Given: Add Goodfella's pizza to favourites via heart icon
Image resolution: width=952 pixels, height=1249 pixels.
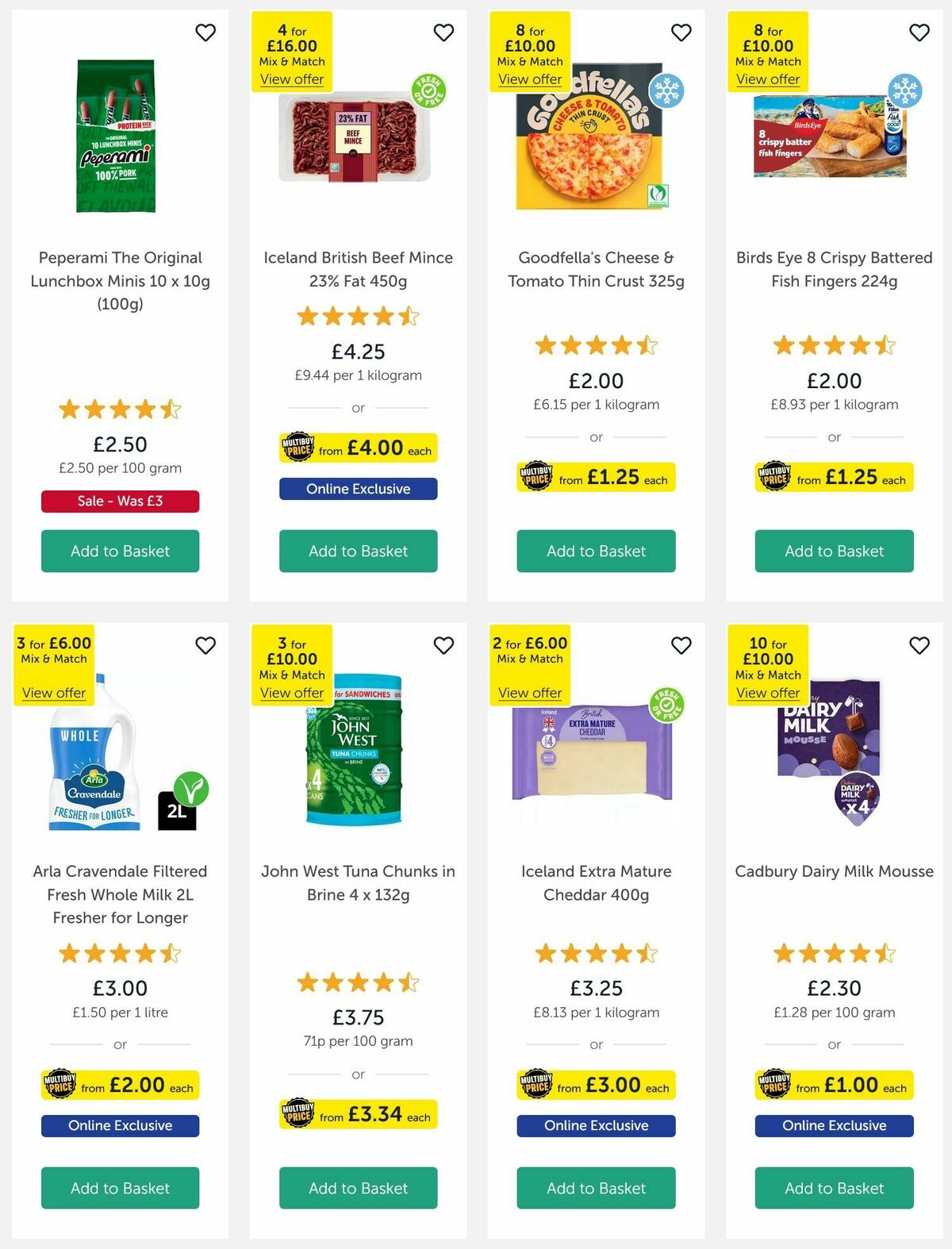Looking at the screenshot, I should pos(681,33).
